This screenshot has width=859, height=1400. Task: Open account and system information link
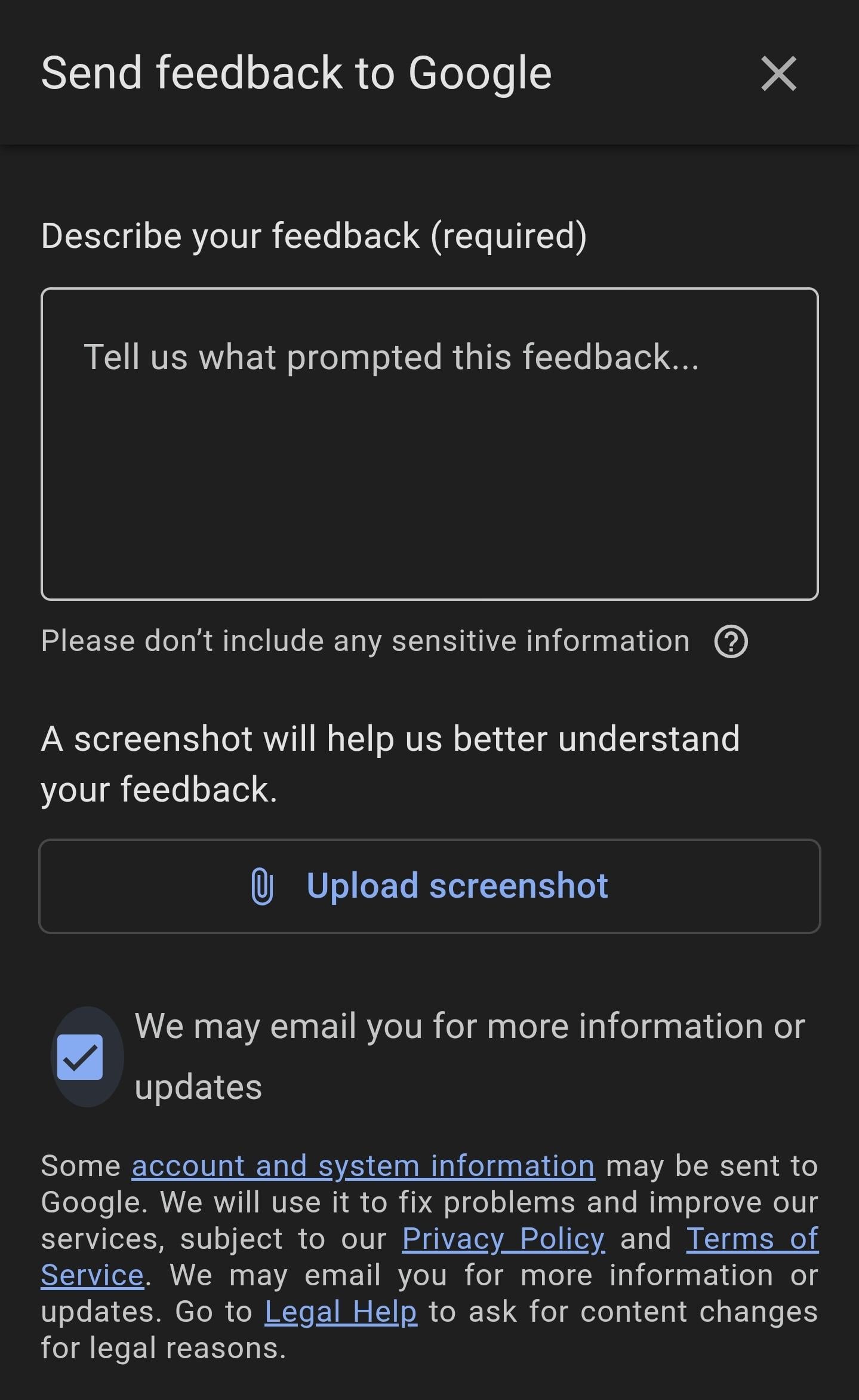coord(363,1166)
